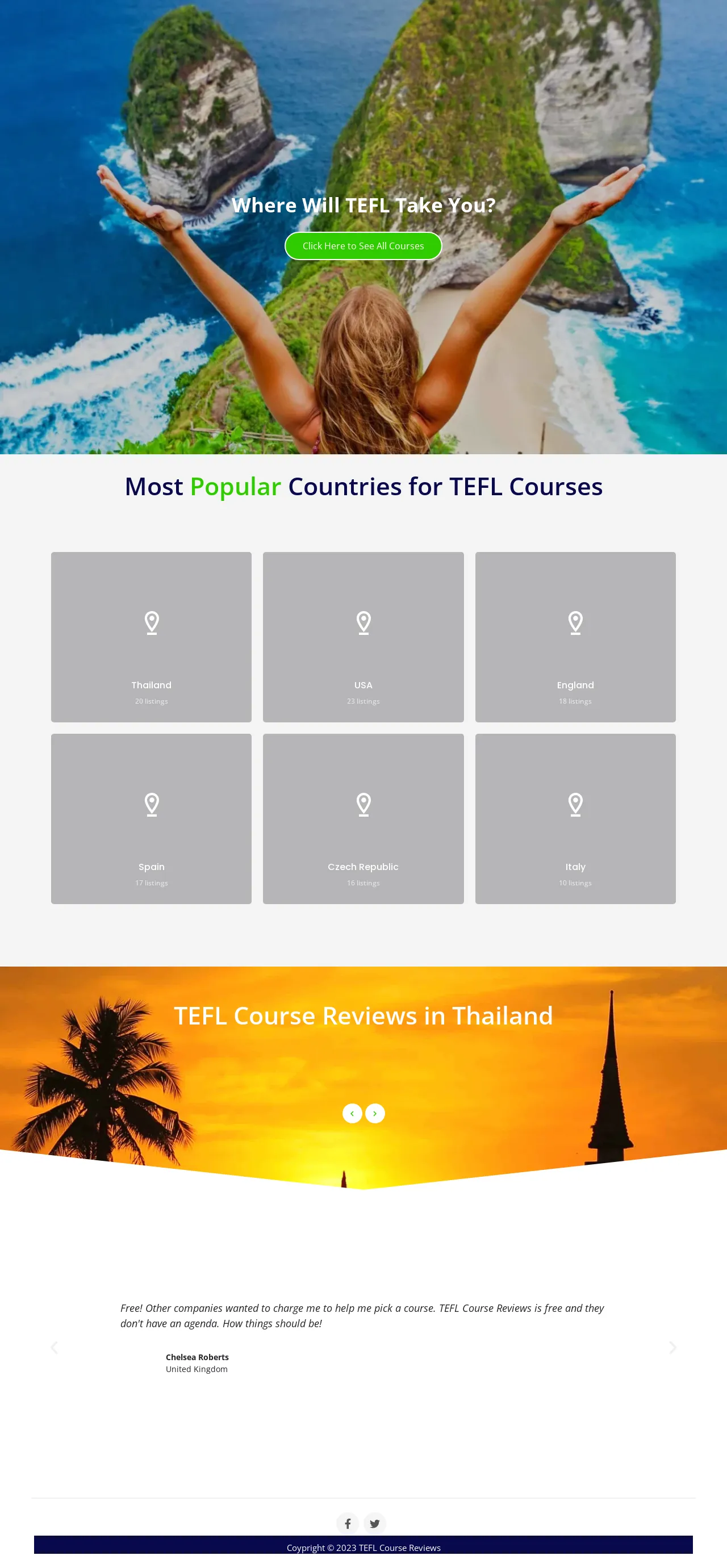Open the Thailand country card
727x1568 pixels.
151,637
